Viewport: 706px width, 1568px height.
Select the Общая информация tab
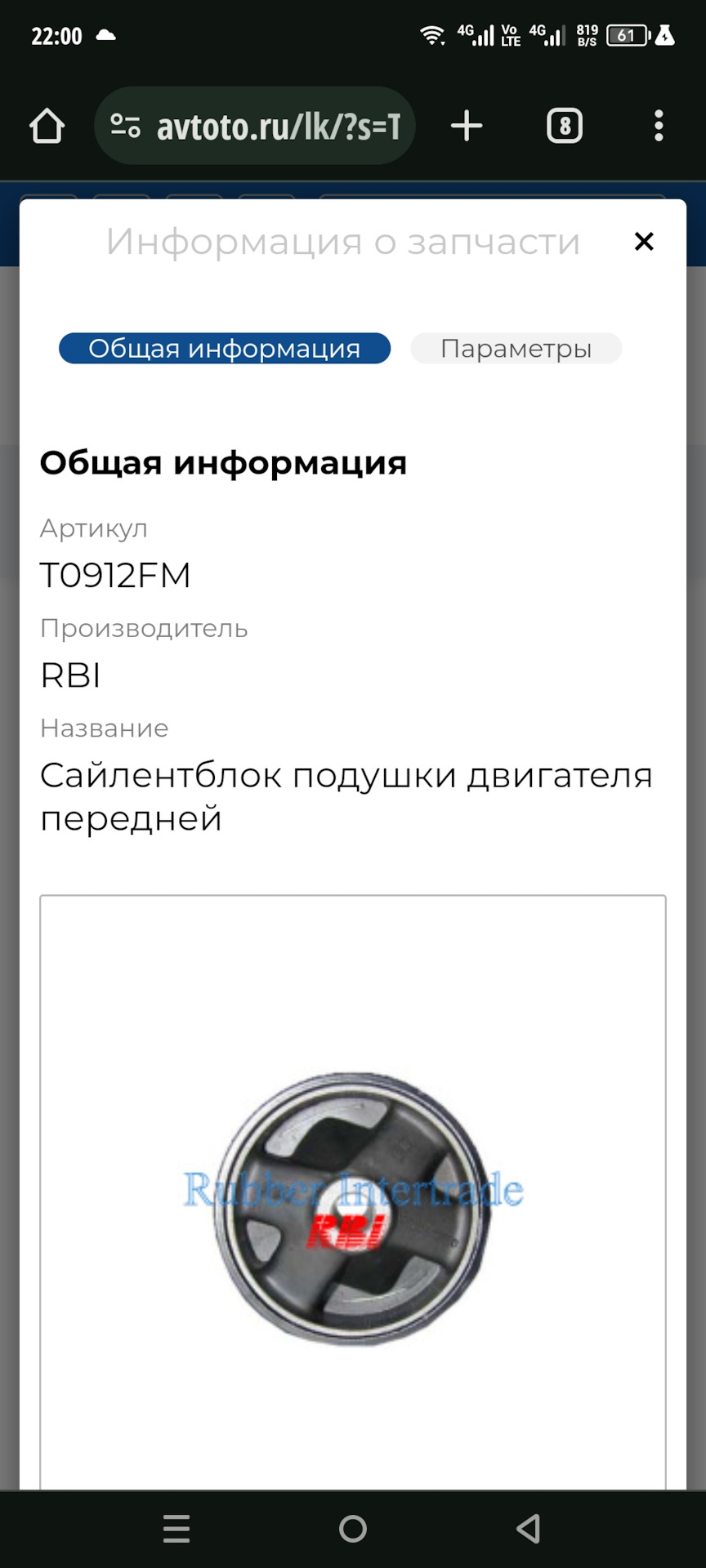(x=225, y=349)
